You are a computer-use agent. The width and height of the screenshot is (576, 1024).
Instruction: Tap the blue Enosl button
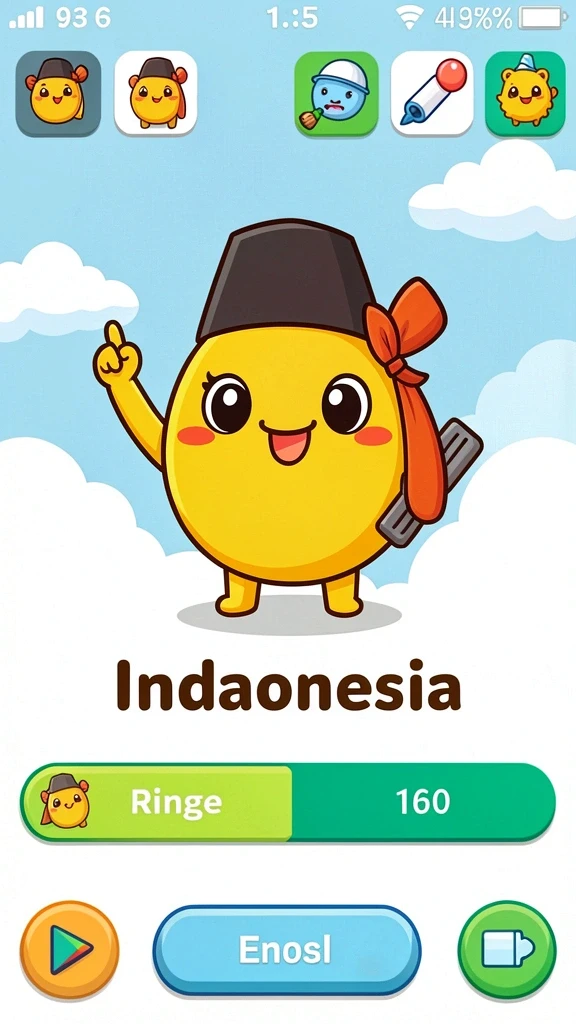[287, 950]
